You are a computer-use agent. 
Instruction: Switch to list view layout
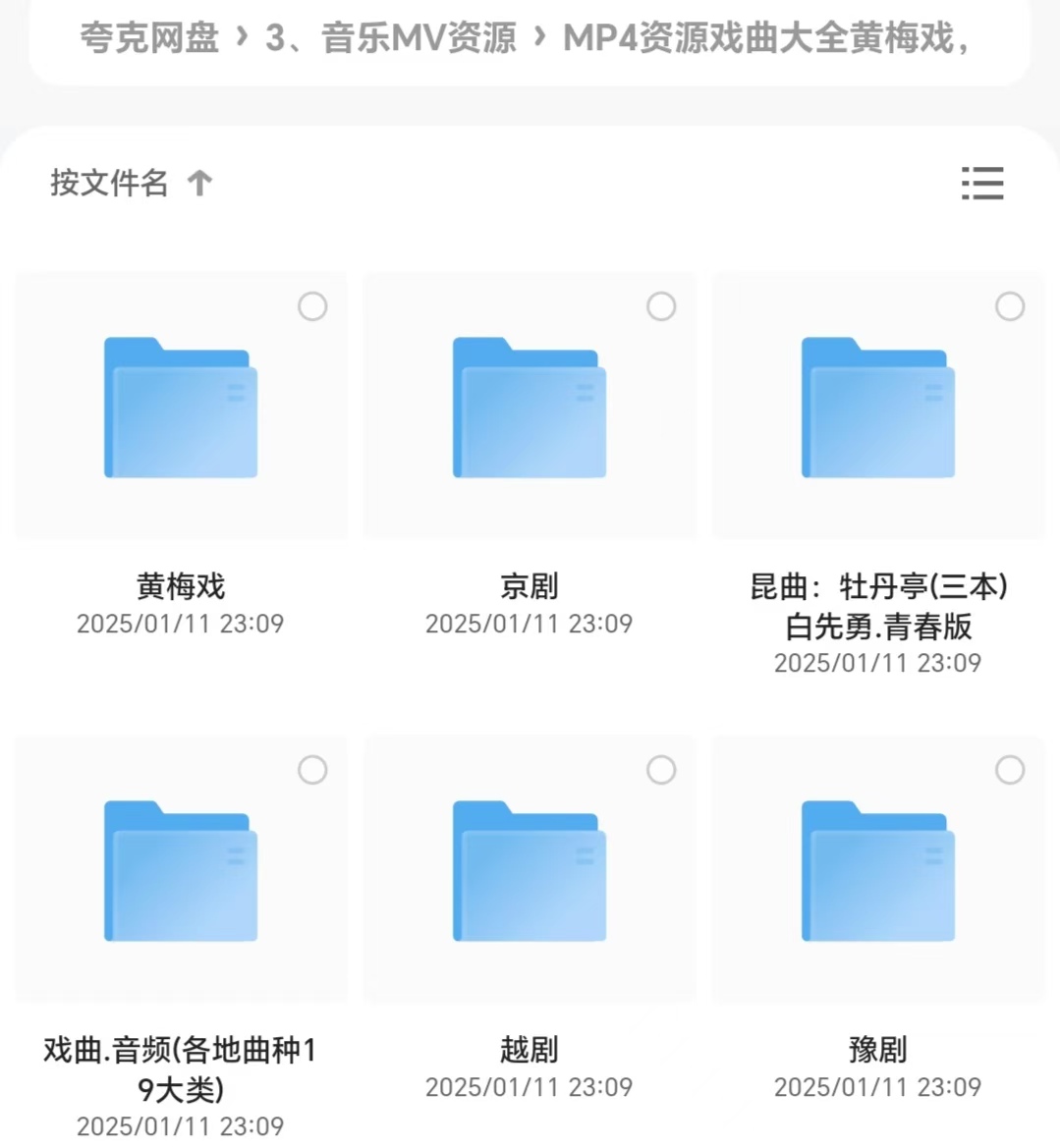pos(981,184)
